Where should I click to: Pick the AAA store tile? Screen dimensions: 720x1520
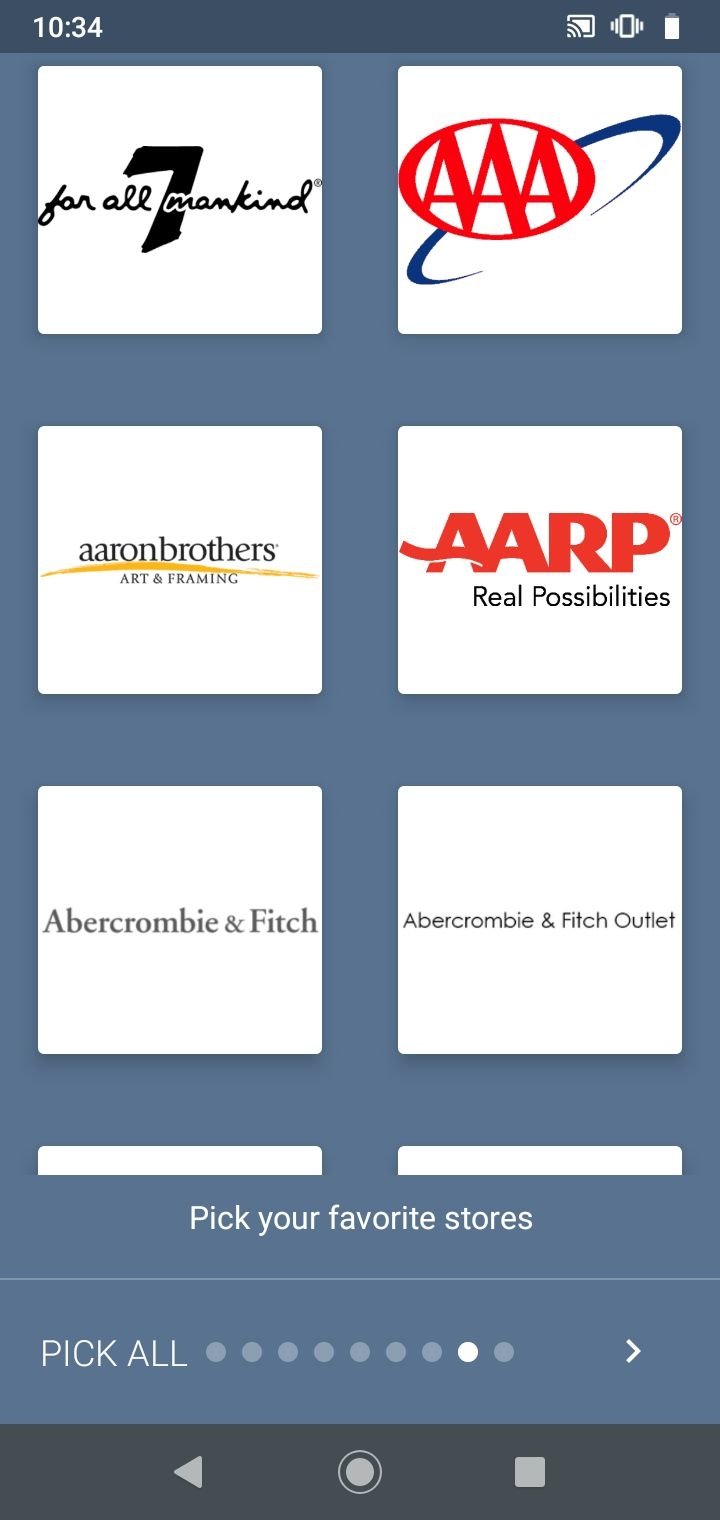540,200
